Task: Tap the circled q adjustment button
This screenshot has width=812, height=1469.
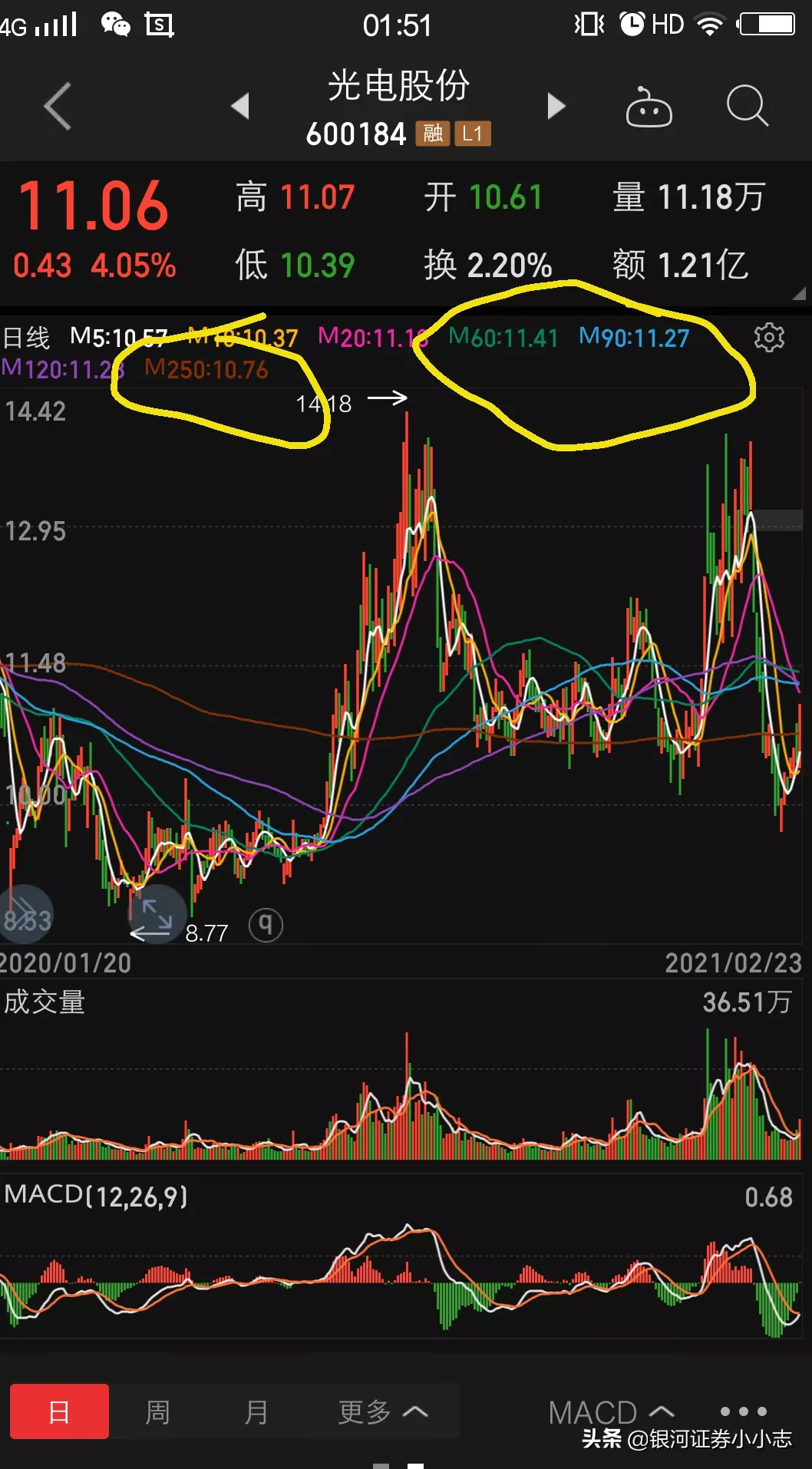Action: [x=266, y=925]
